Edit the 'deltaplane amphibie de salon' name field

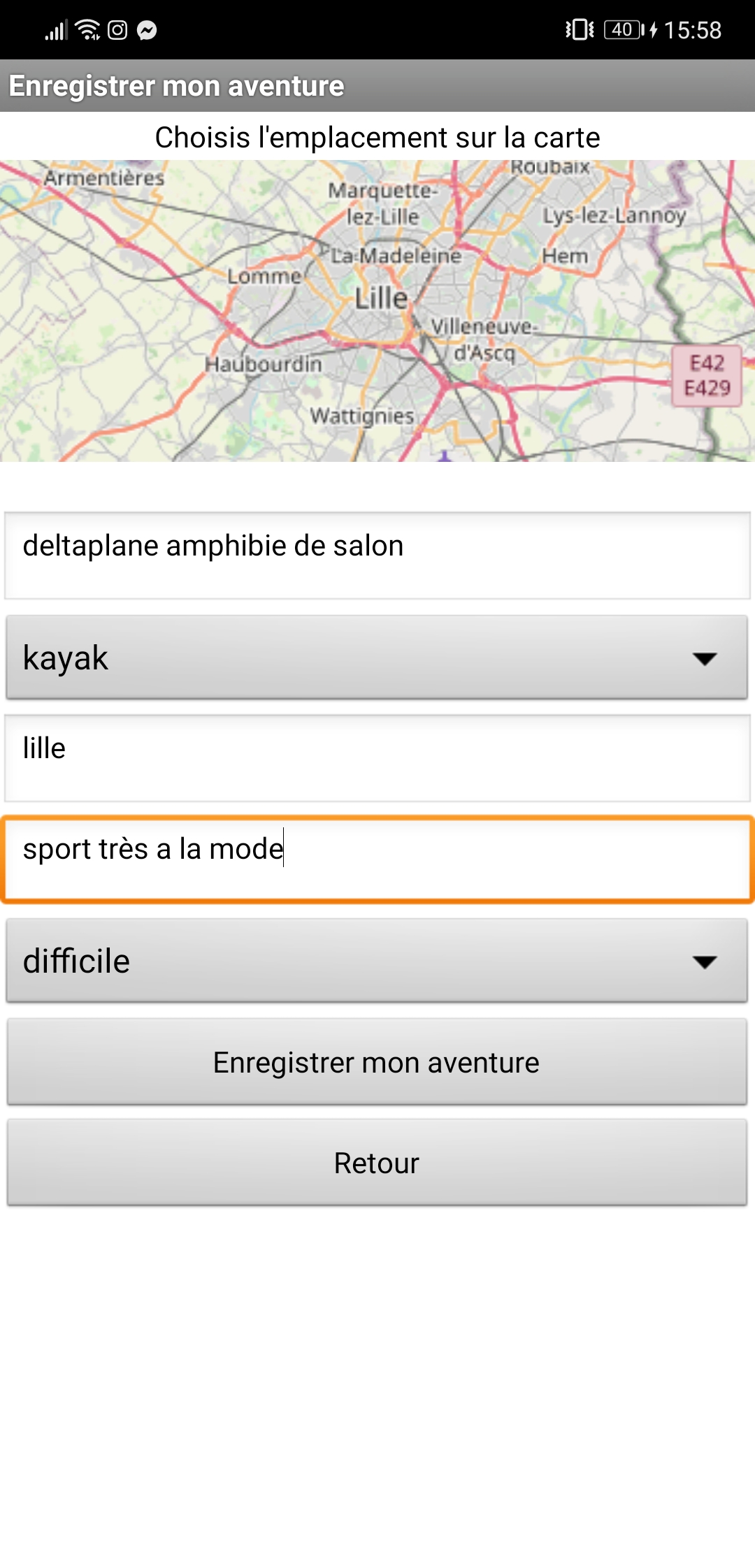377,556
